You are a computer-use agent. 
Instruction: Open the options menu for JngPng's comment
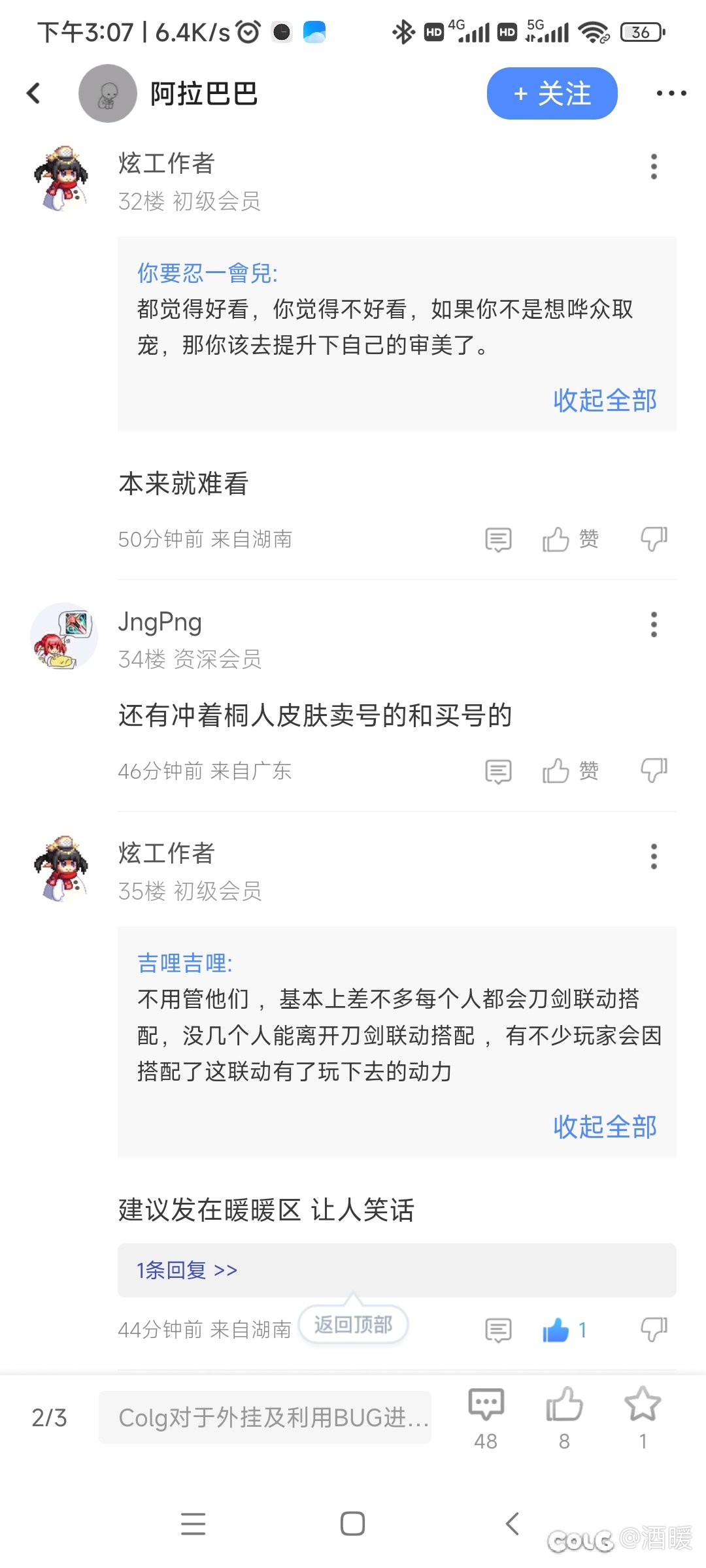point(654,625)
